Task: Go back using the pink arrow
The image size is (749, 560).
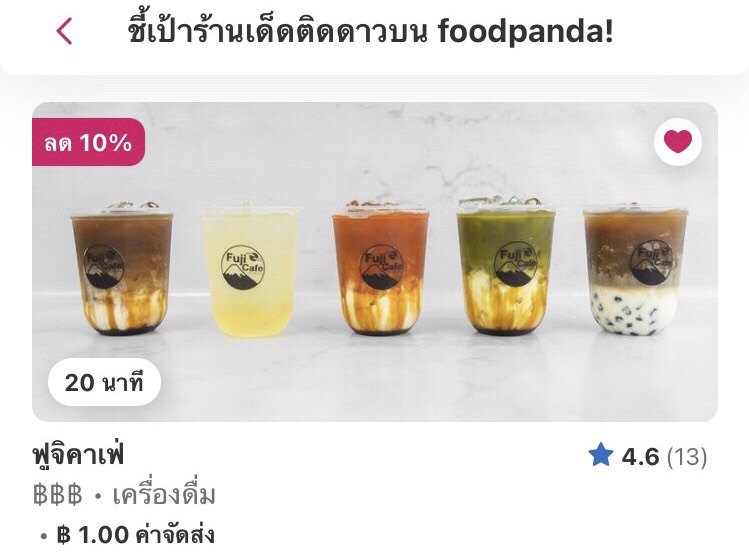Action: [x=64, y=32]
